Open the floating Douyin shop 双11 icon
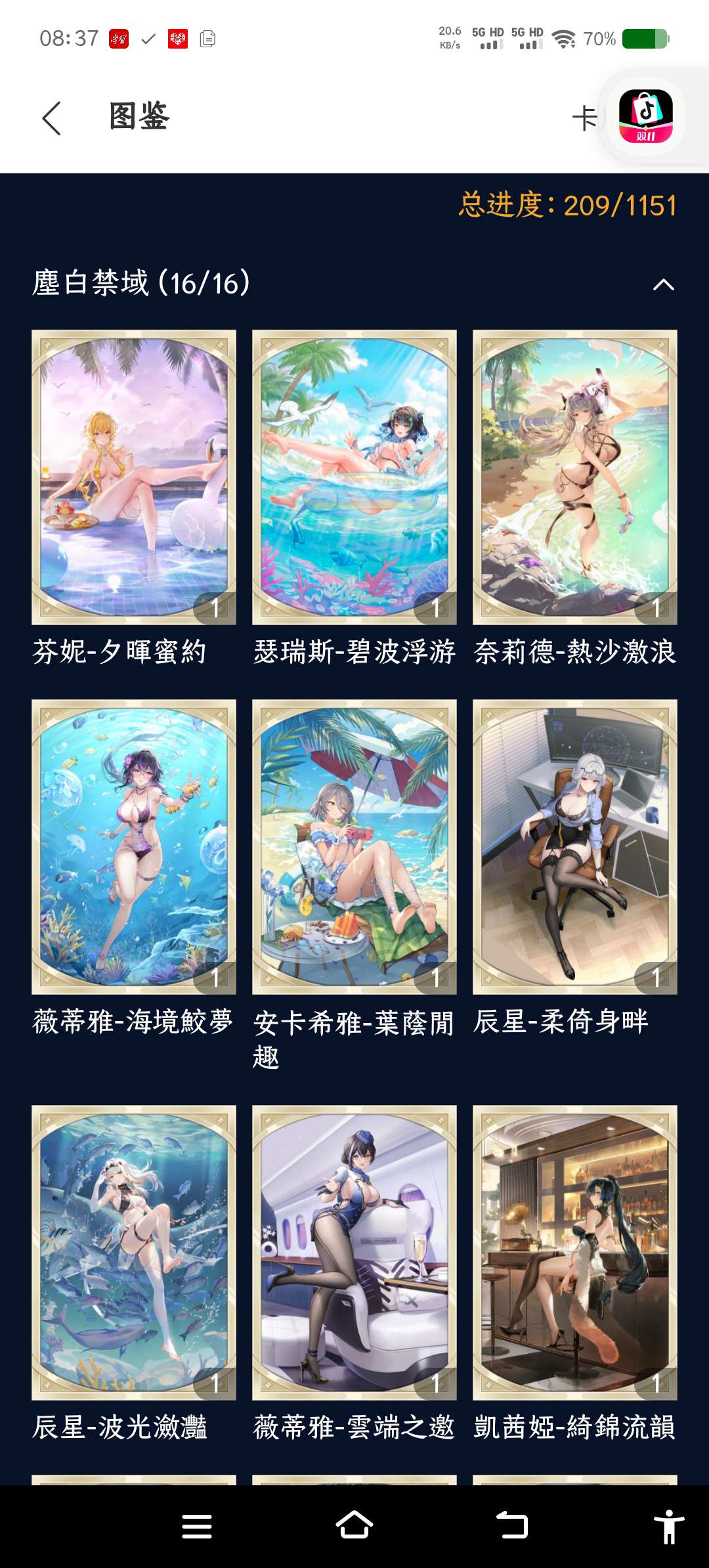 646,116
